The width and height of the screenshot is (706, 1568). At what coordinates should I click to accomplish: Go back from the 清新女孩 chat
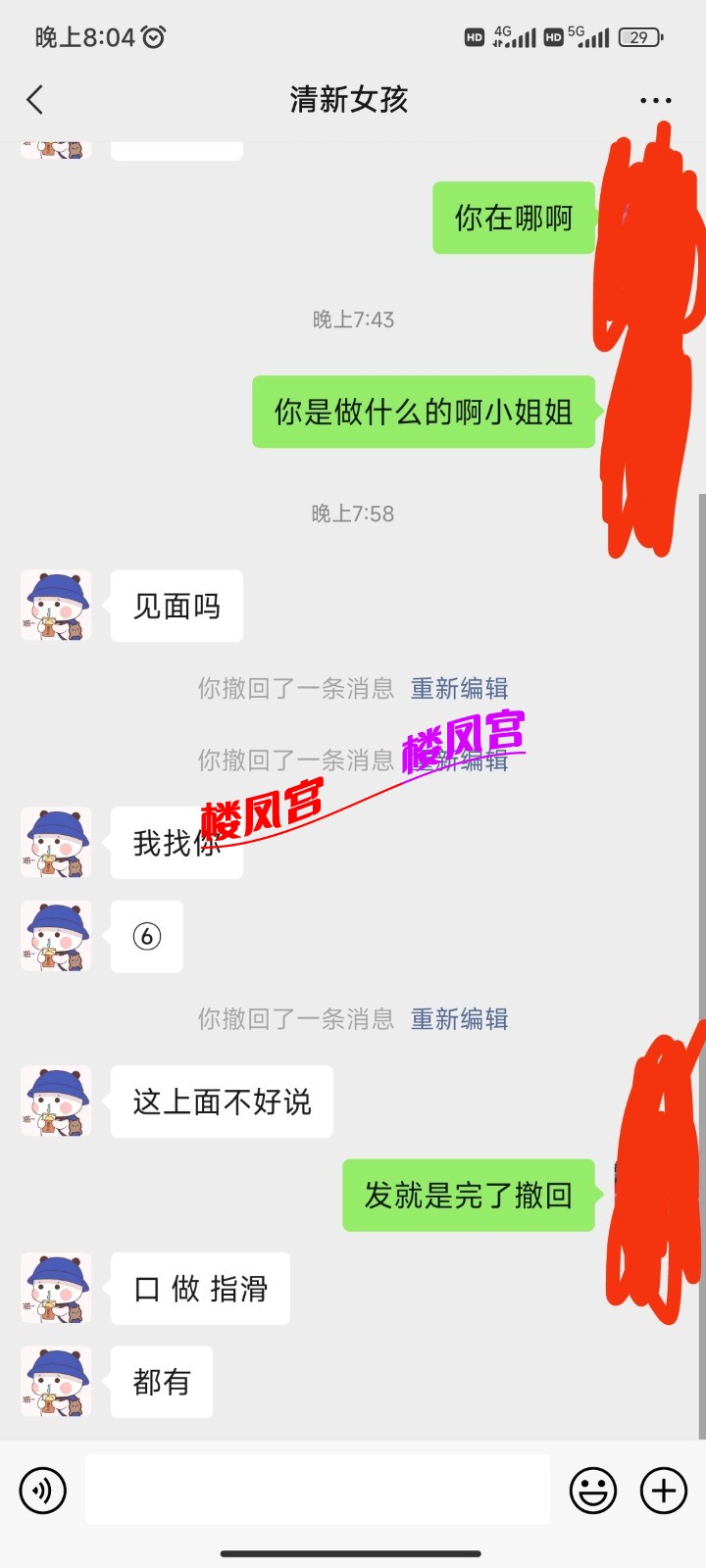point(35,100)
